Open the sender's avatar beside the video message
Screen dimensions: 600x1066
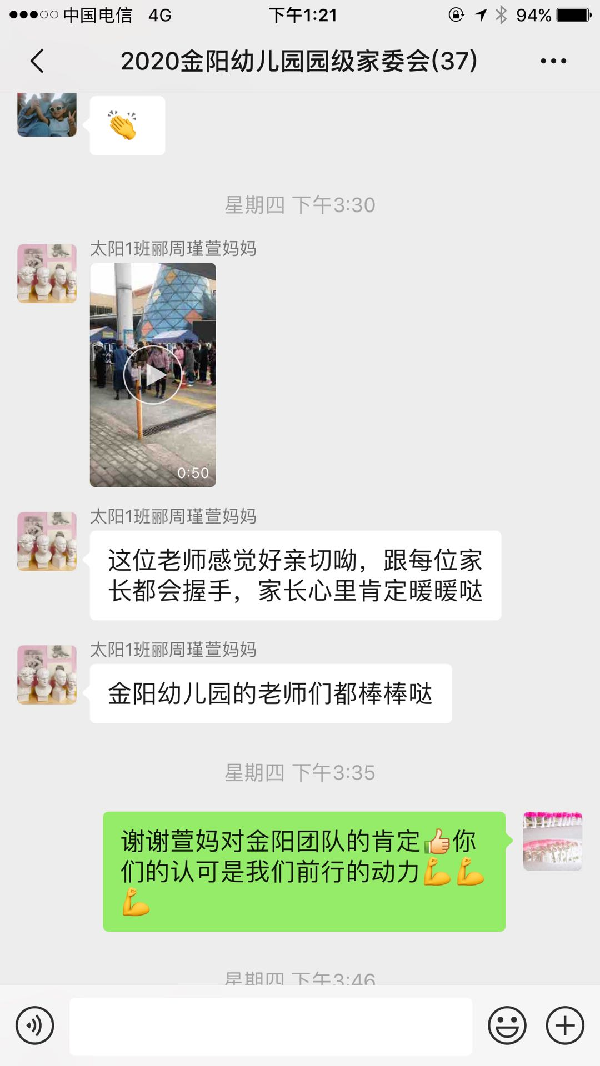point(47,273)
